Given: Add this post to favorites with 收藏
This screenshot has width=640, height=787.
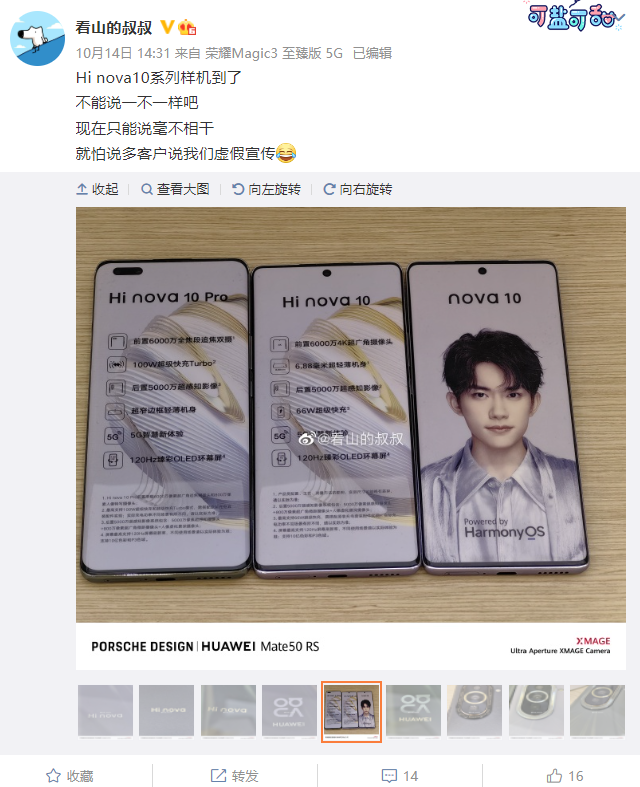Looking at the screenshot, I should click(x=70, y=775).
